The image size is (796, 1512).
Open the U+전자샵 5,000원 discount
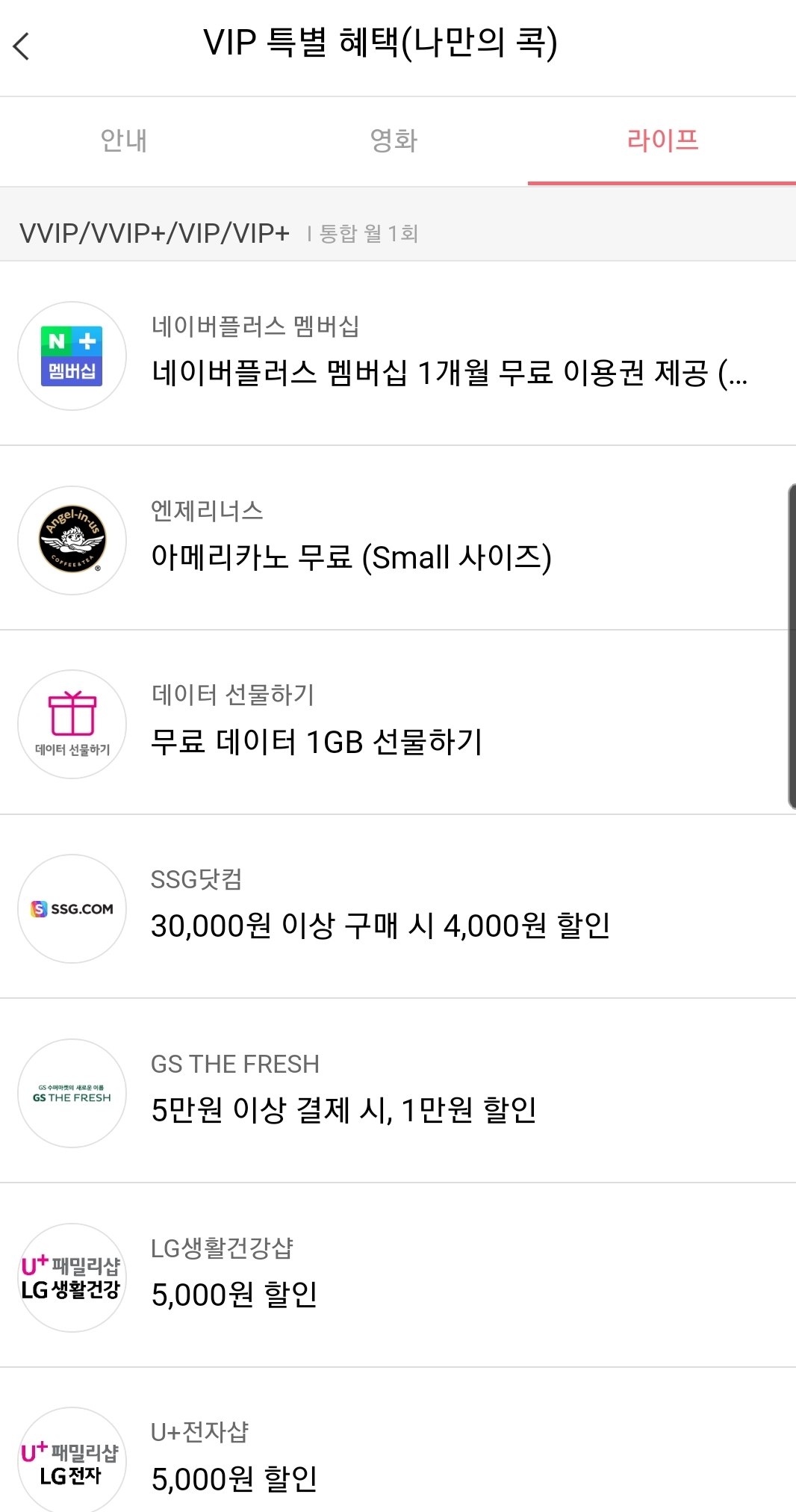(x=398, y=1440)
